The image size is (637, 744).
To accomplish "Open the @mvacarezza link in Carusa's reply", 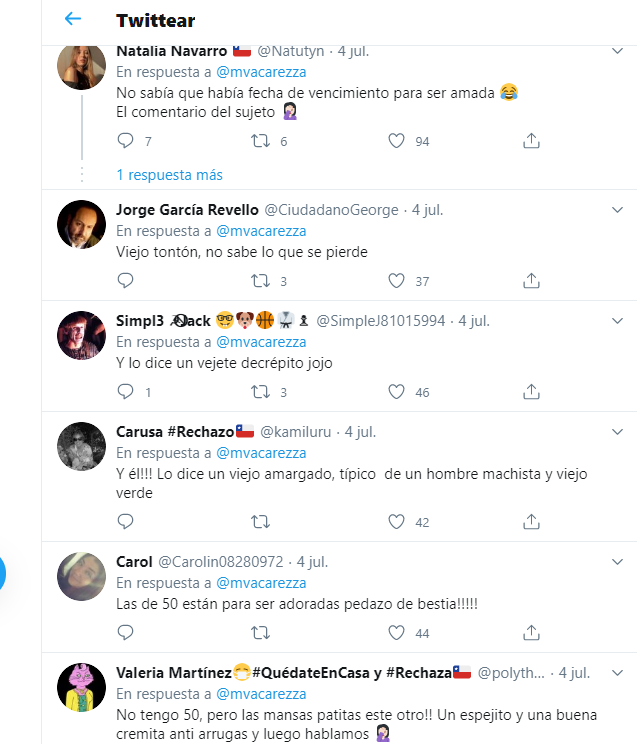I will [x=261, y=453].
